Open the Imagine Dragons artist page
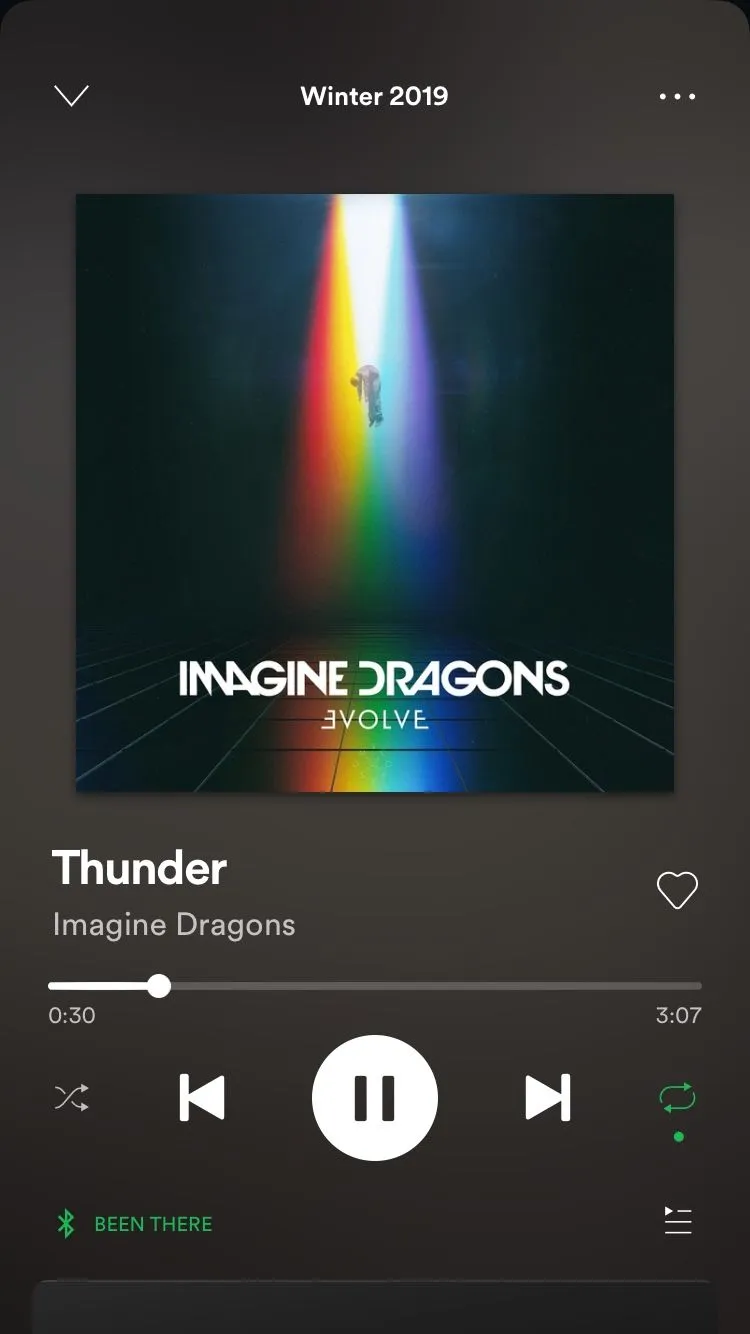The height and width of the screenshot is (1334, 750). pyautogui.click(x=174, y=925)
